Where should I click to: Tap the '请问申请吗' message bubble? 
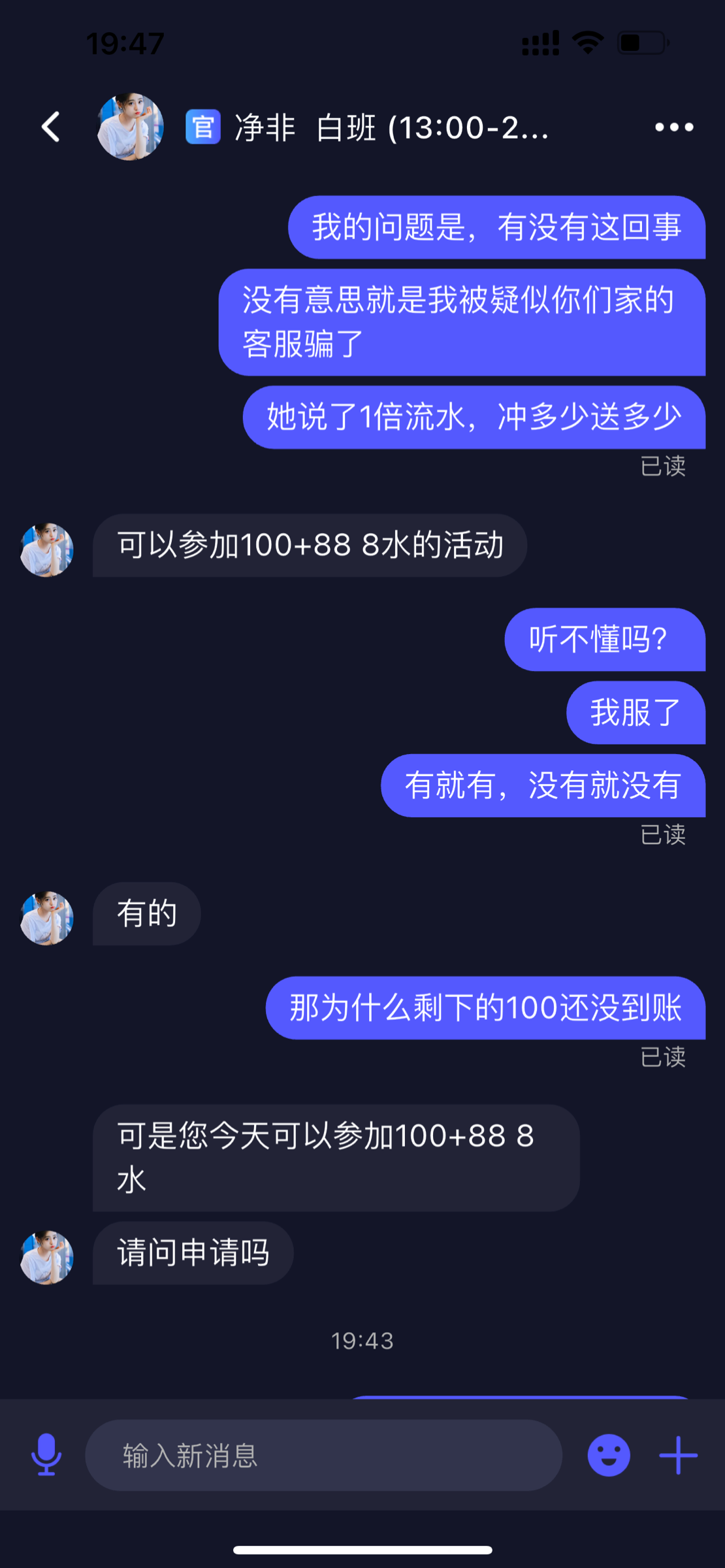pos(192,1253)
